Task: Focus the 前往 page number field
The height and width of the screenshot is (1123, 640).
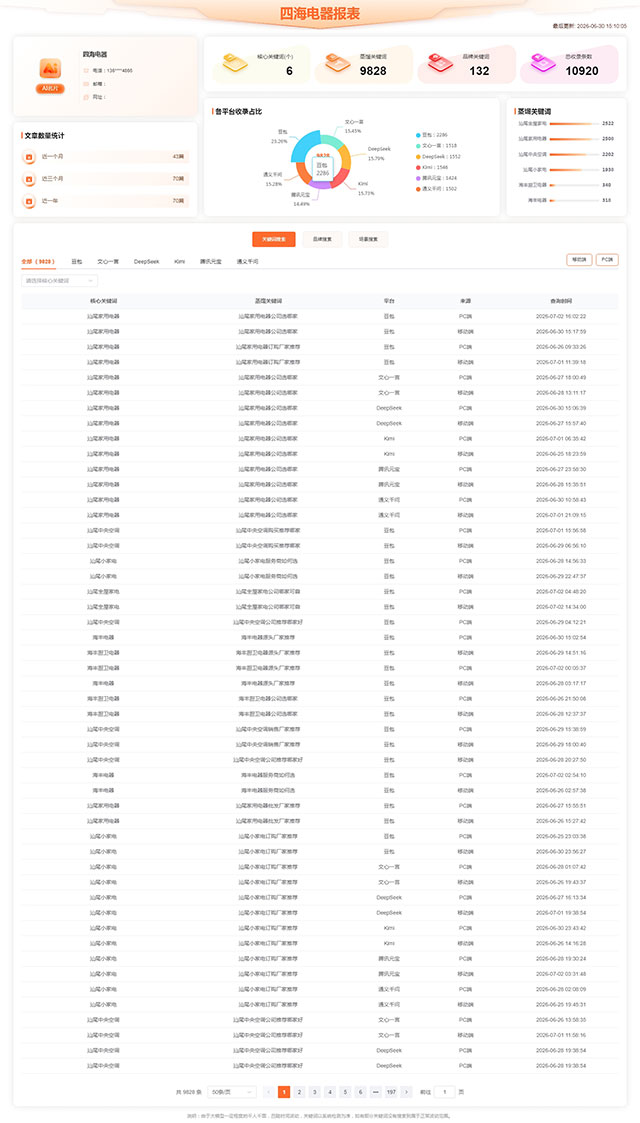Action: [445, 1091]
